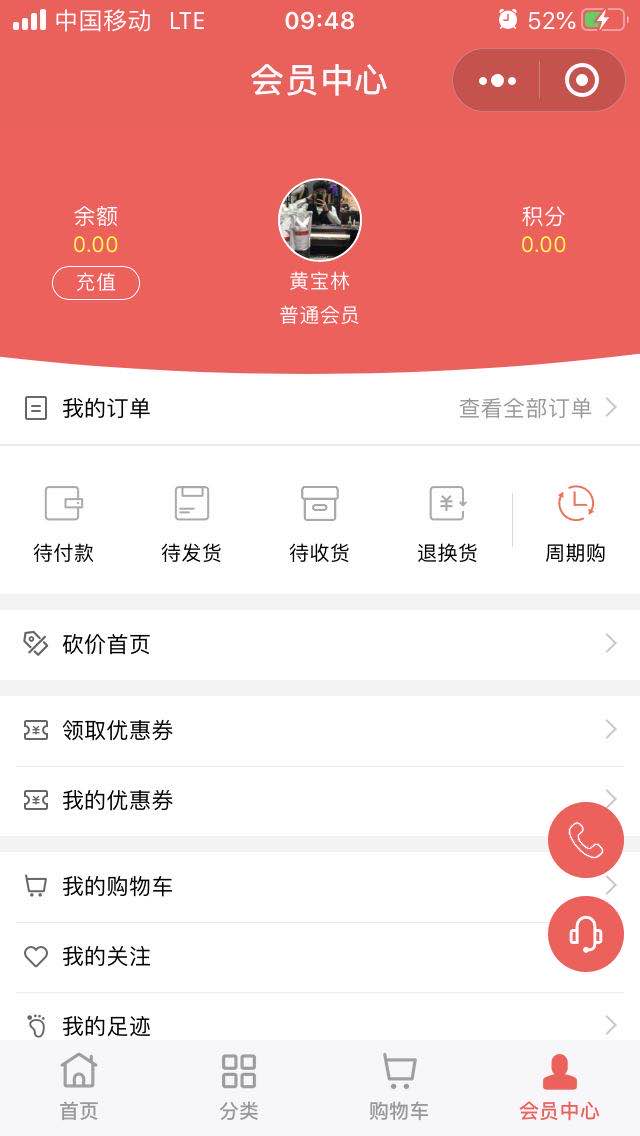The width and height of the screenshot is (640, 1136).
Task: Open 我的足迹 browsing history
Action: [x=300, y=1022]
